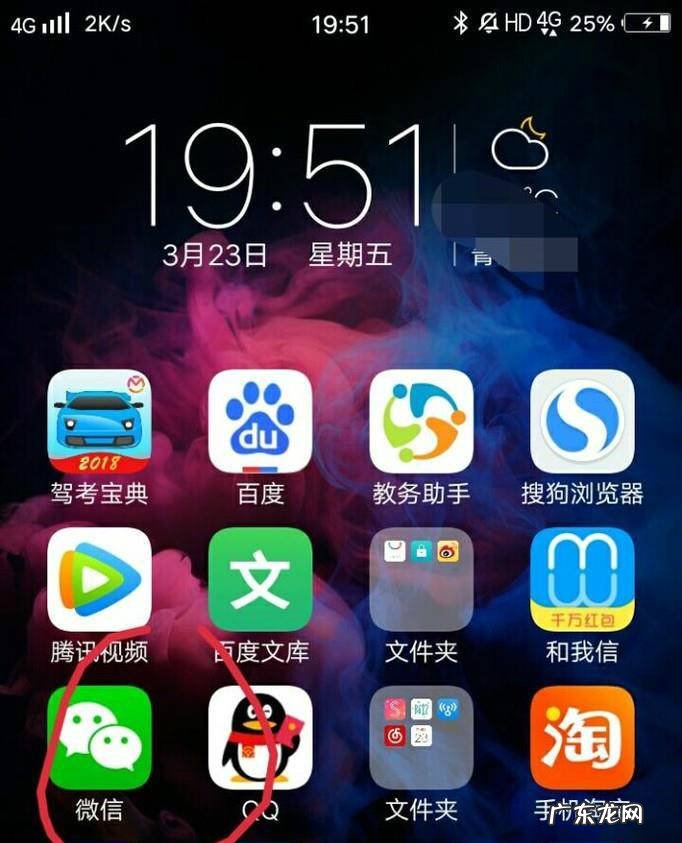The height and width of the screenshot is (843, 682).
Task: Launch the QQ penguin app
Action: (260, 738)
